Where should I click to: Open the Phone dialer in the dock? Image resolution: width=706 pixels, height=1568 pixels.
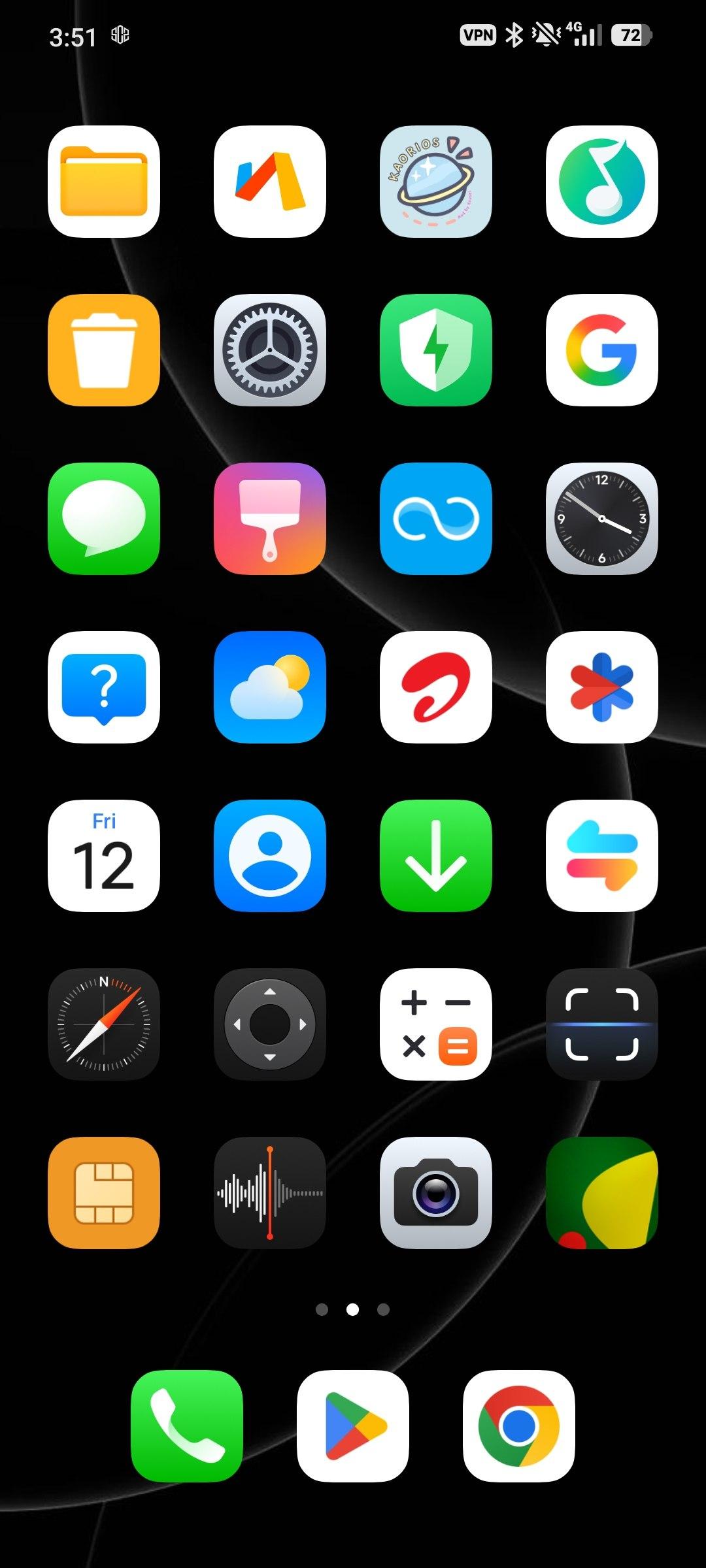pos(187,1426)
